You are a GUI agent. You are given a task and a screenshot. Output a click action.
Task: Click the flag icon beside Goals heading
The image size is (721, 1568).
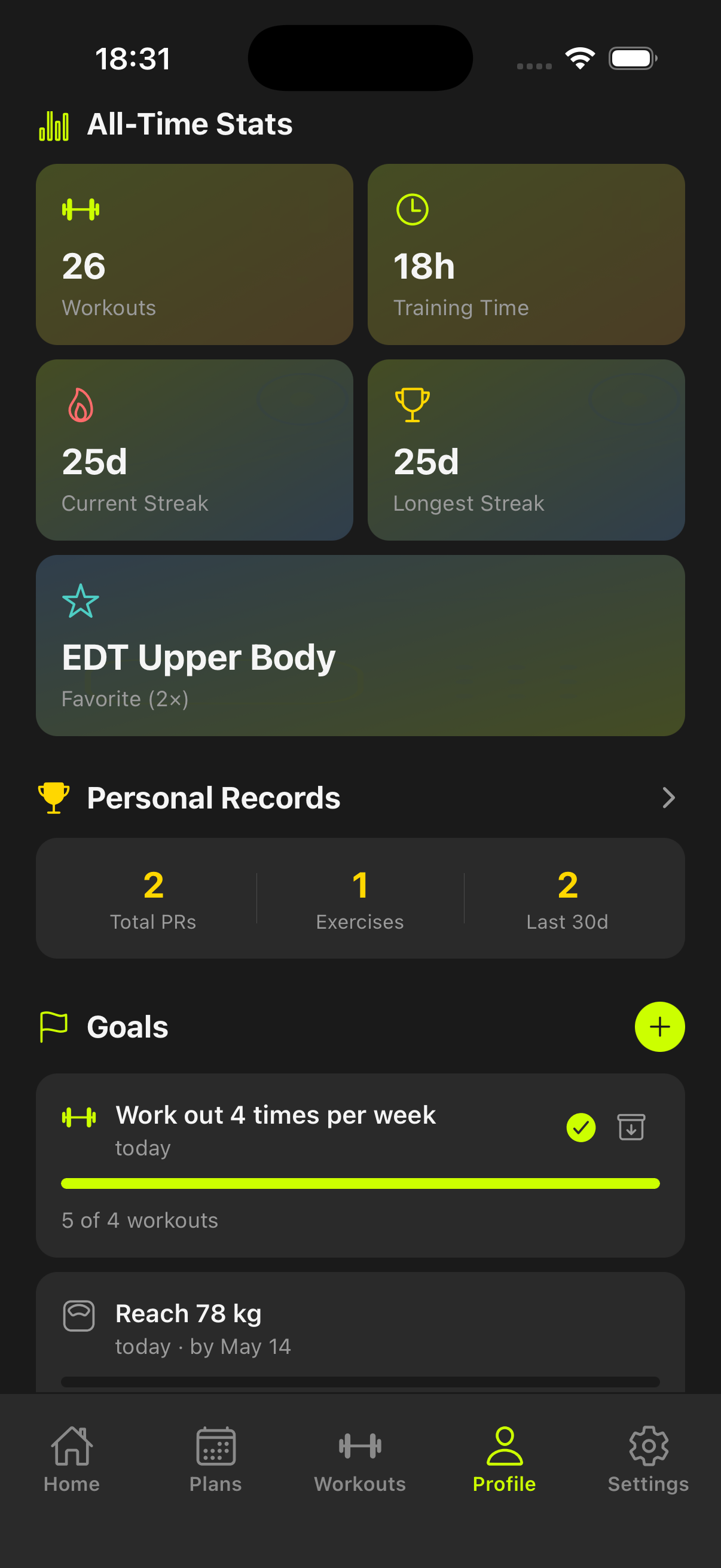pyautogui.click(x=54, y=1026)
